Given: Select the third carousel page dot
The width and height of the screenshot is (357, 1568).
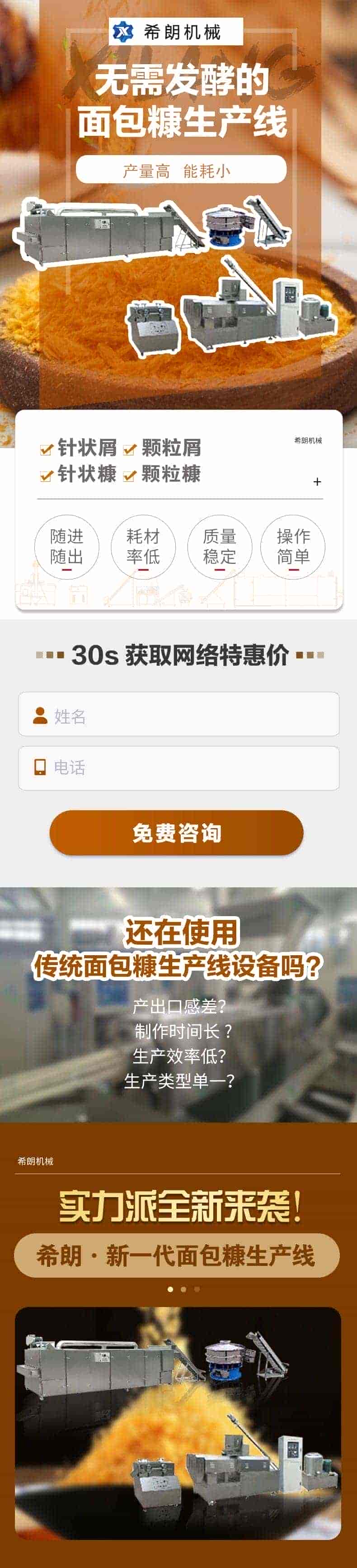Looking at the screenshot, I should coord(197,1289).
